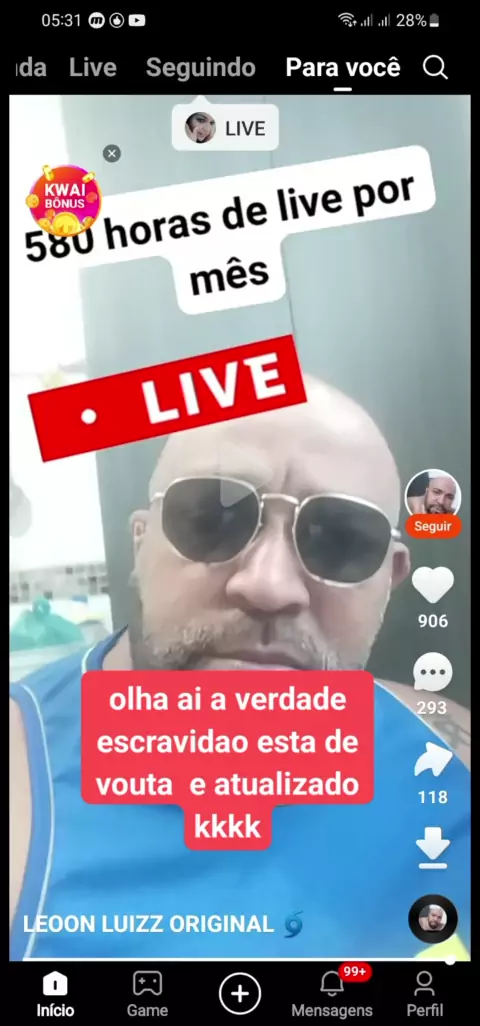Viewport: 480px width, 1026px height.
Task: Go to the Perfil tab
Action: click(424, 994)
